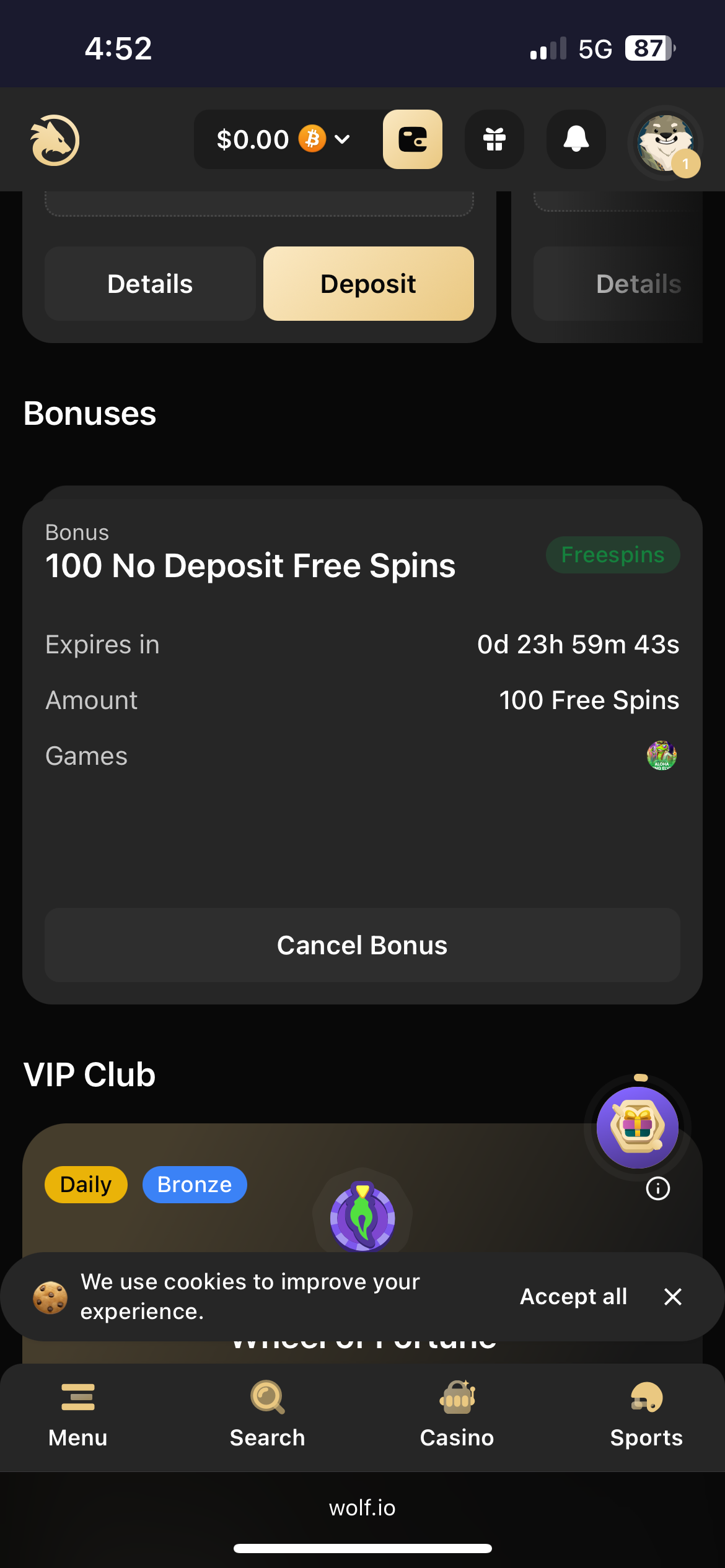
Task: View Details beside the Deposit button
Action: coord(150,284)
